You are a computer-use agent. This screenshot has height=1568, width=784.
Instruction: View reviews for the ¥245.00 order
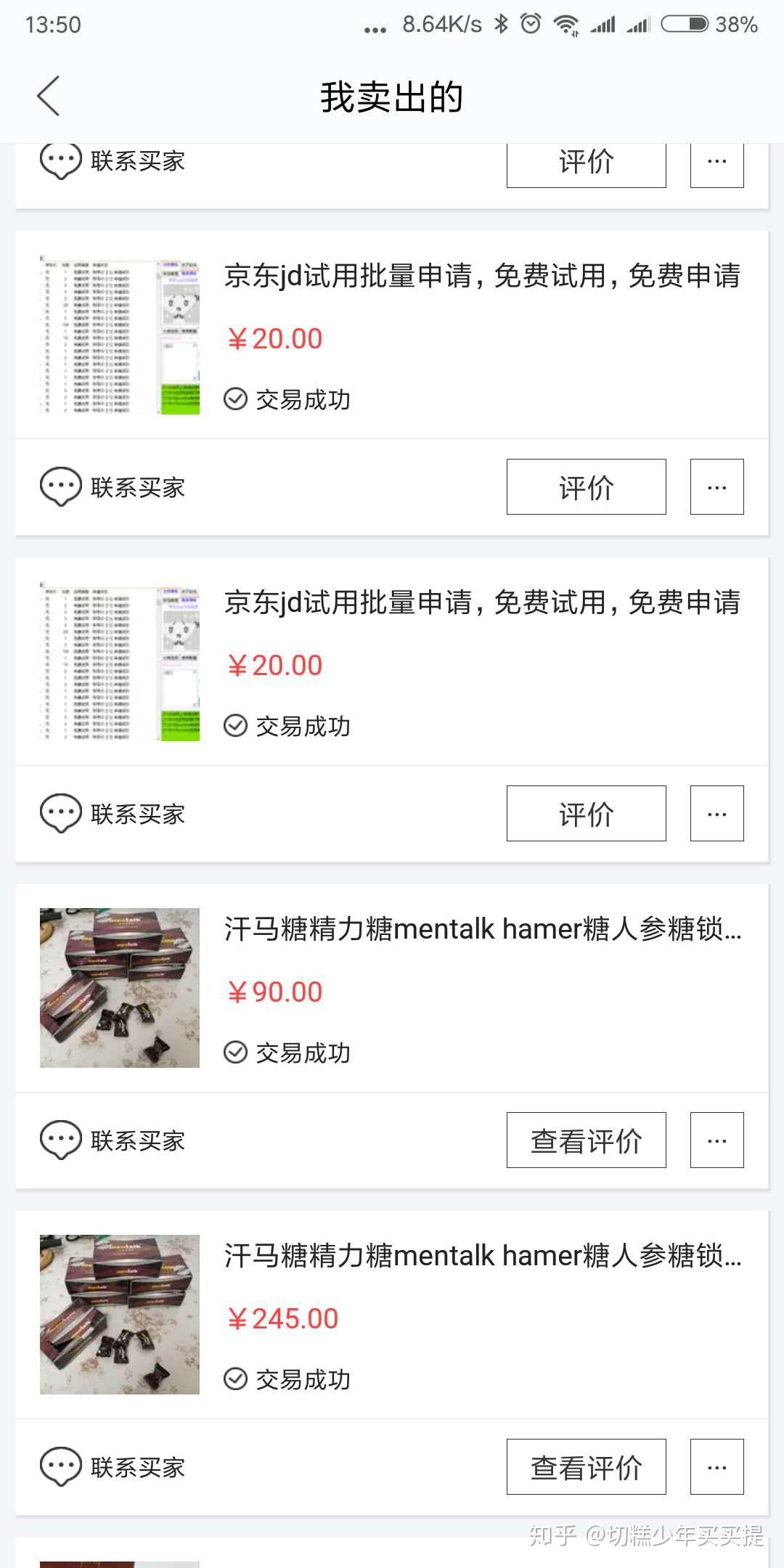pos(586,1467)
